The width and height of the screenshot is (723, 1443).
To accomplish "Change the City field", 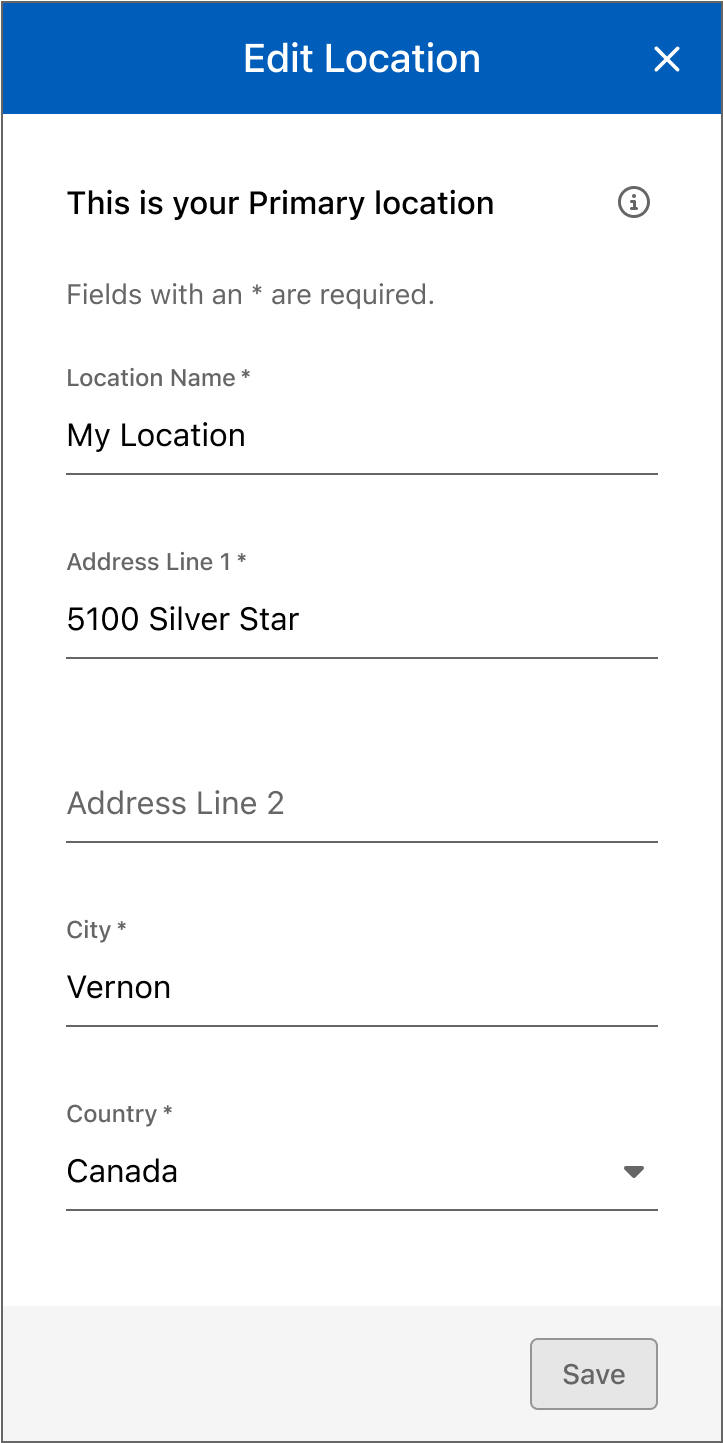I will [x=361, y=988].
